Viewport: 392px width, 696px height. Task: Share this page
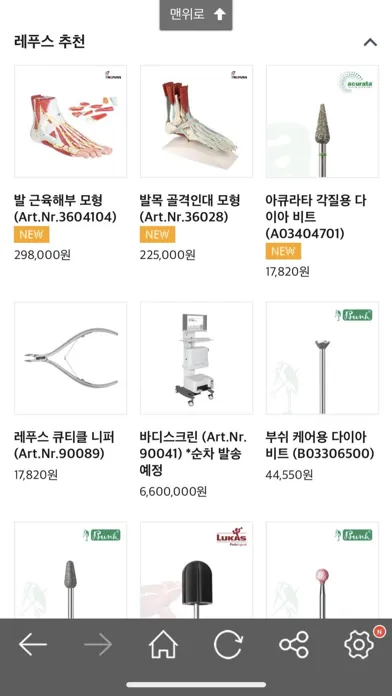[294, 645]
